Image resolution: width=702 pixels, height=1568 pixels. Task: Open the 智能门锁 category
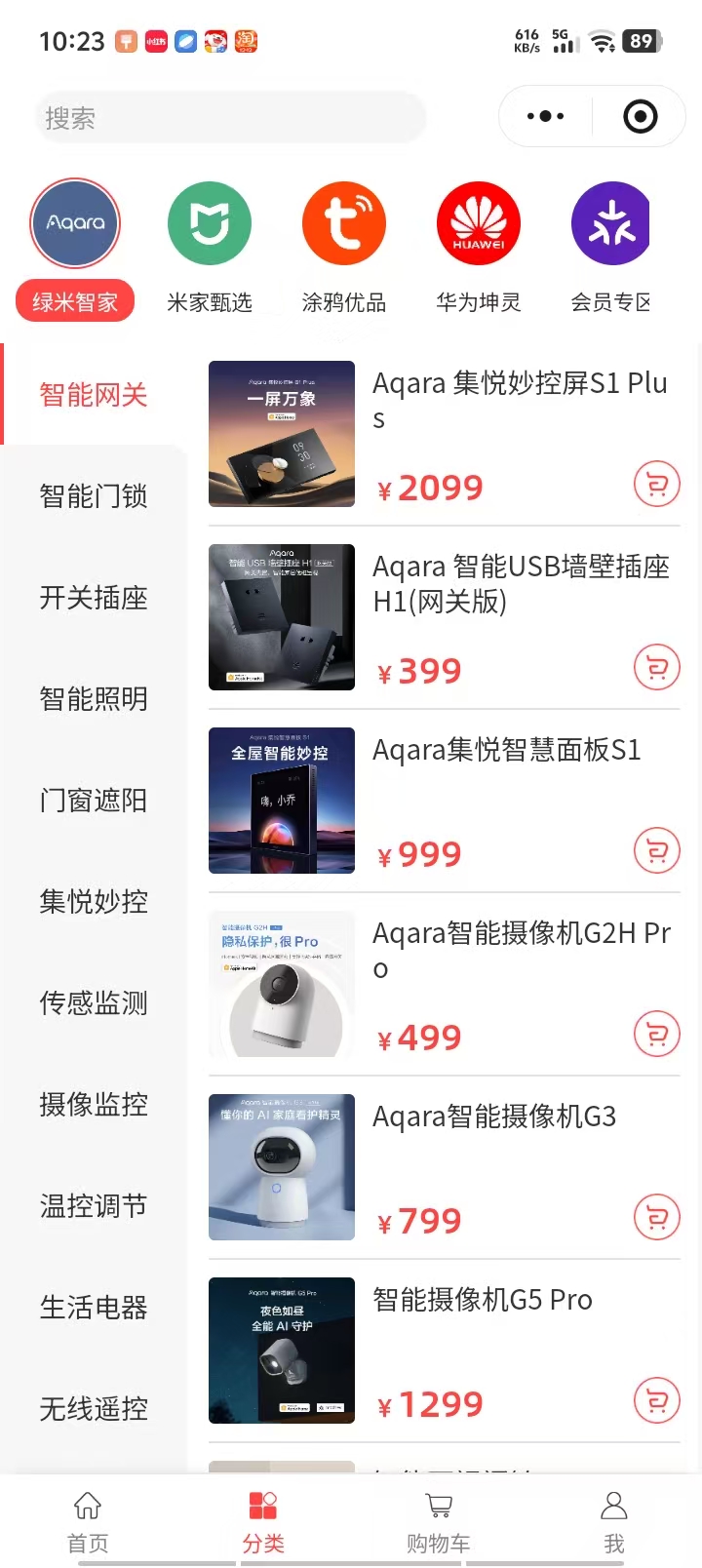click(x=94, y=496)
